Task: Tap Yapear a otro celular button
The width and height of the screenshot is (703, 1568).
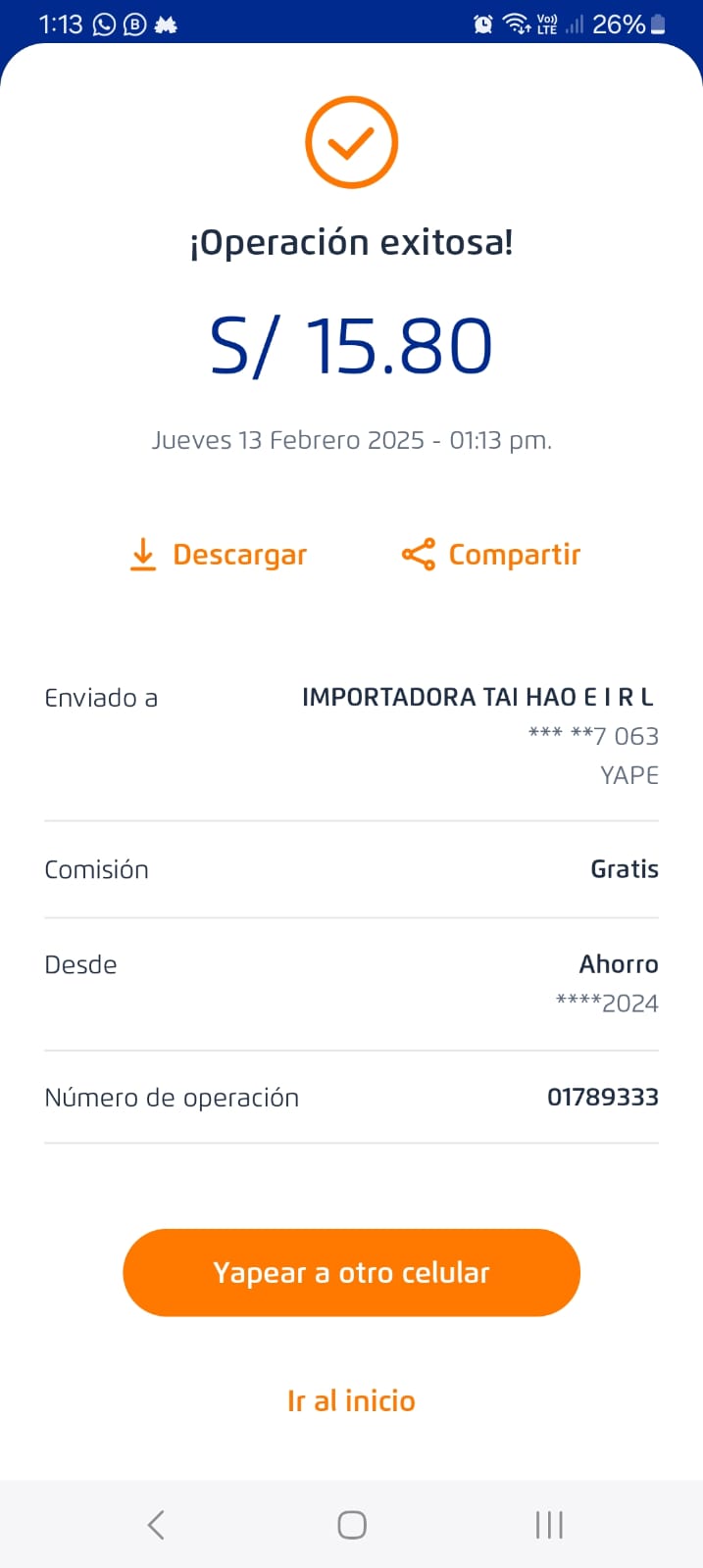Action: point(351,1272)
